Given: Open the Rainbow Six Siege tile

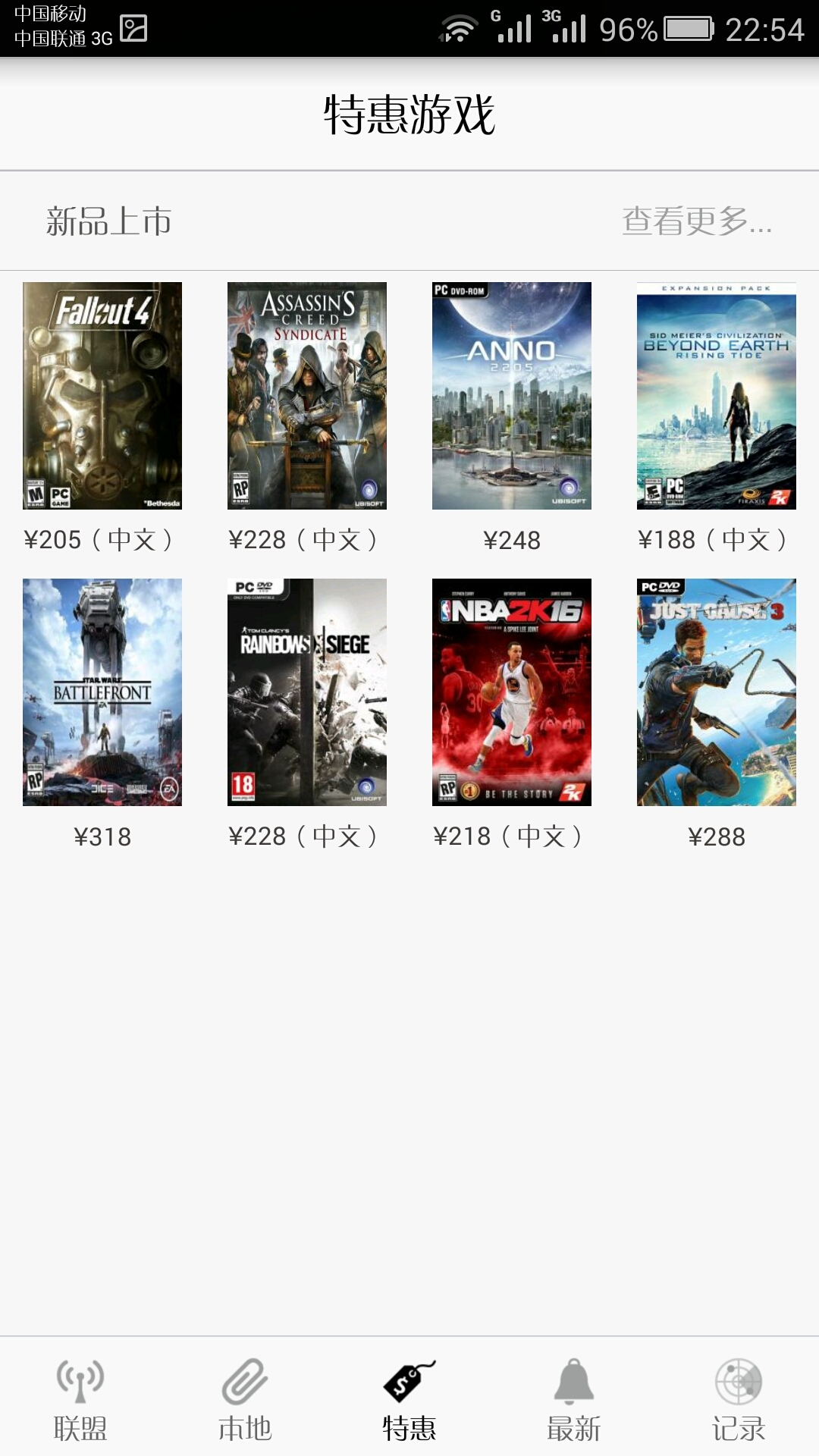Looking at the screenshot, I should click(x=307, y=692).
